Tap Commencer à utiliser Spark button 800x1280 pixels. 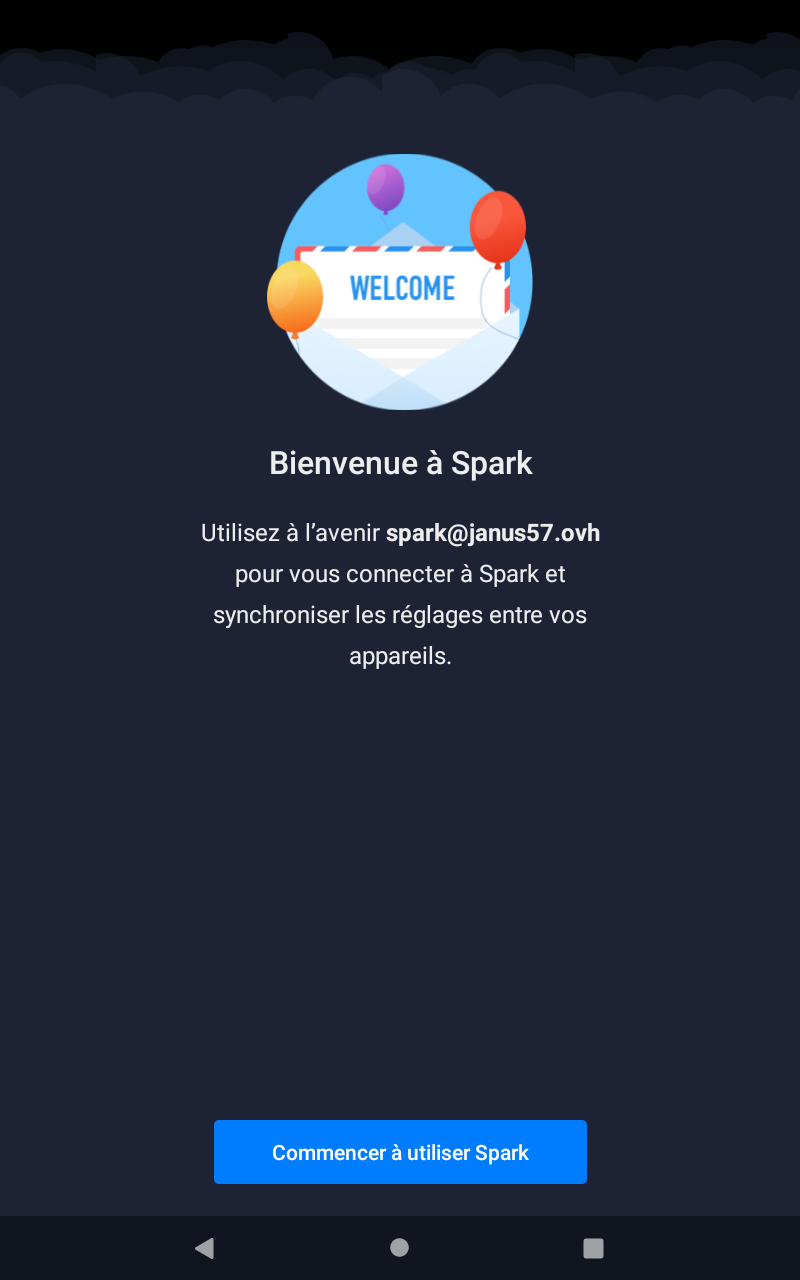pos(400,1152)
